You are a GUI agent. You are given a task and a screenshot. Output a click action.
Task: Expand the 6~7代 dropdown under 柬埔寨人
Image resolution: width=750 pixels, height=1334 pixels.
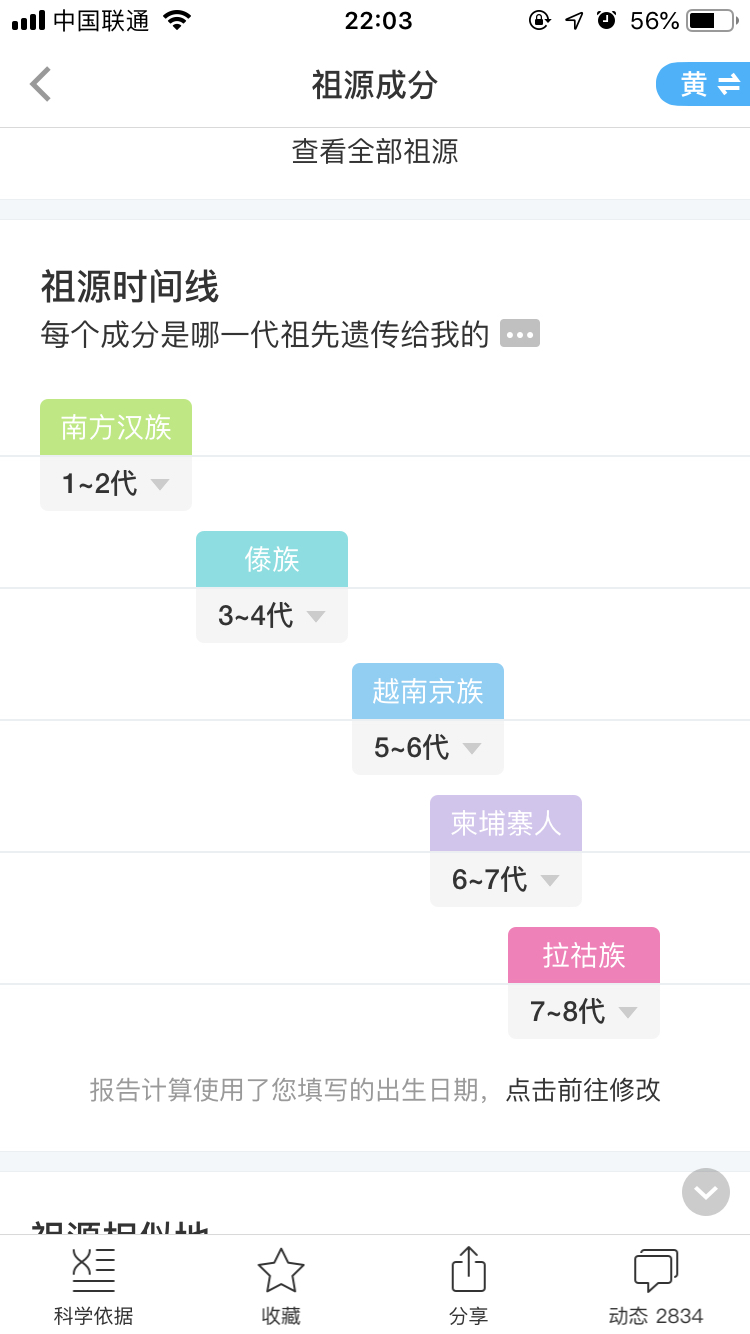coord(506,880)
